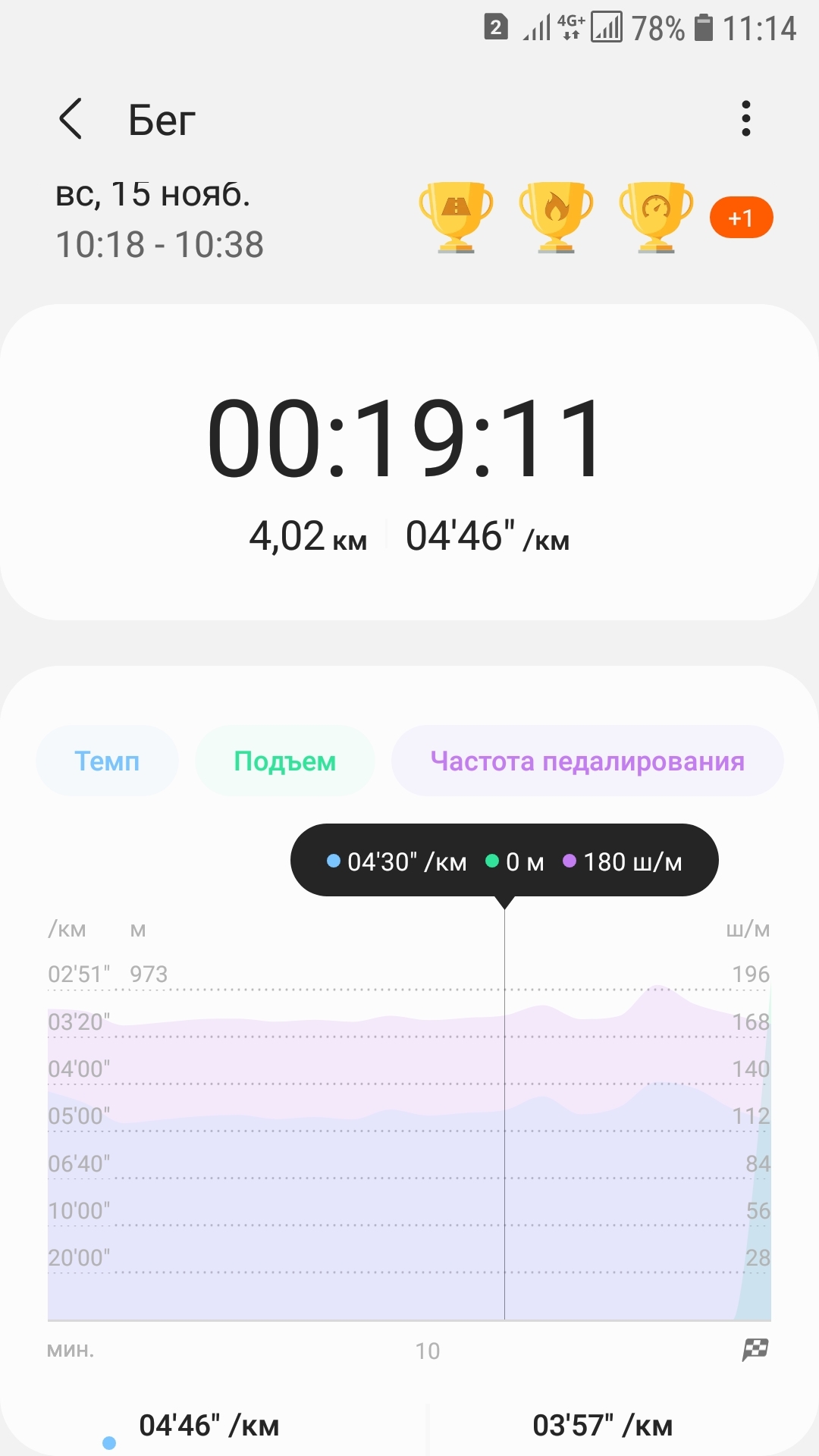The width and height of the screenshot is (819, 1456).
Task: Toggle the Подъем chart filter
Action: pos(284,761)
